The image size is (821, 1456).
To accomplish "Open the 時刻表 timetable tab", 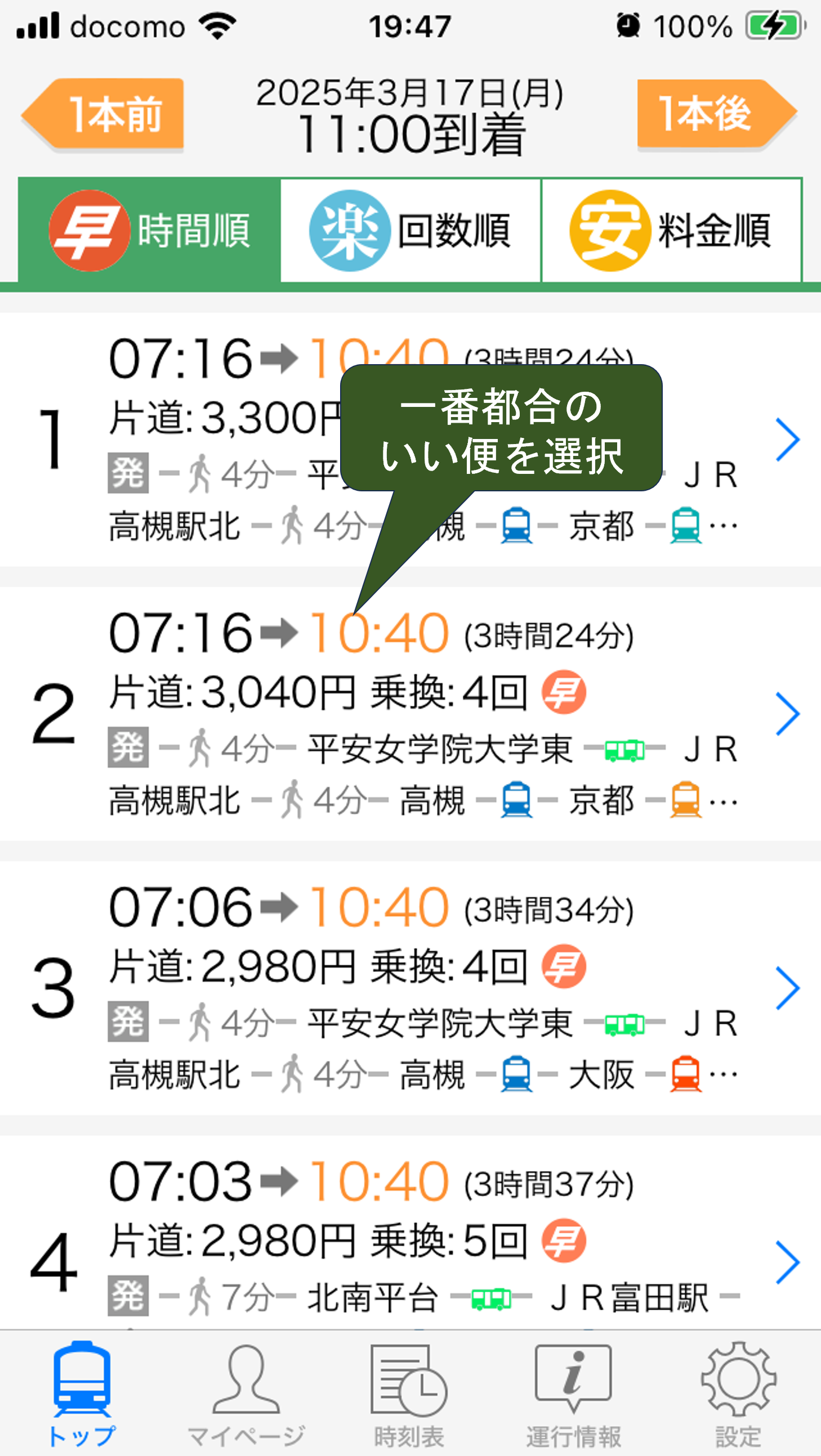I will click(x=409, y=1394).
